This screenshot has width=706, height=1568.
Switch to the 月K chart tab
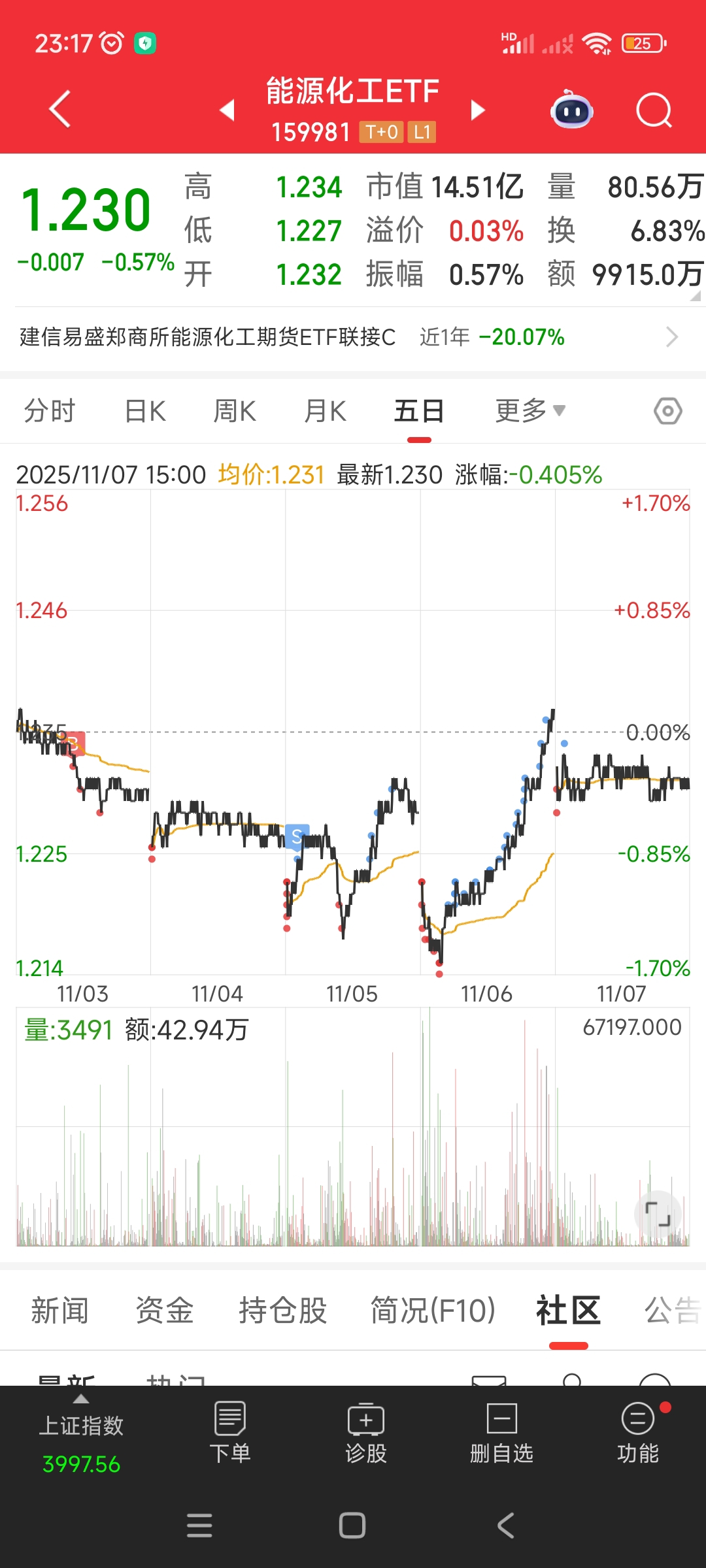pyautogui.click(x=325, y=412)
